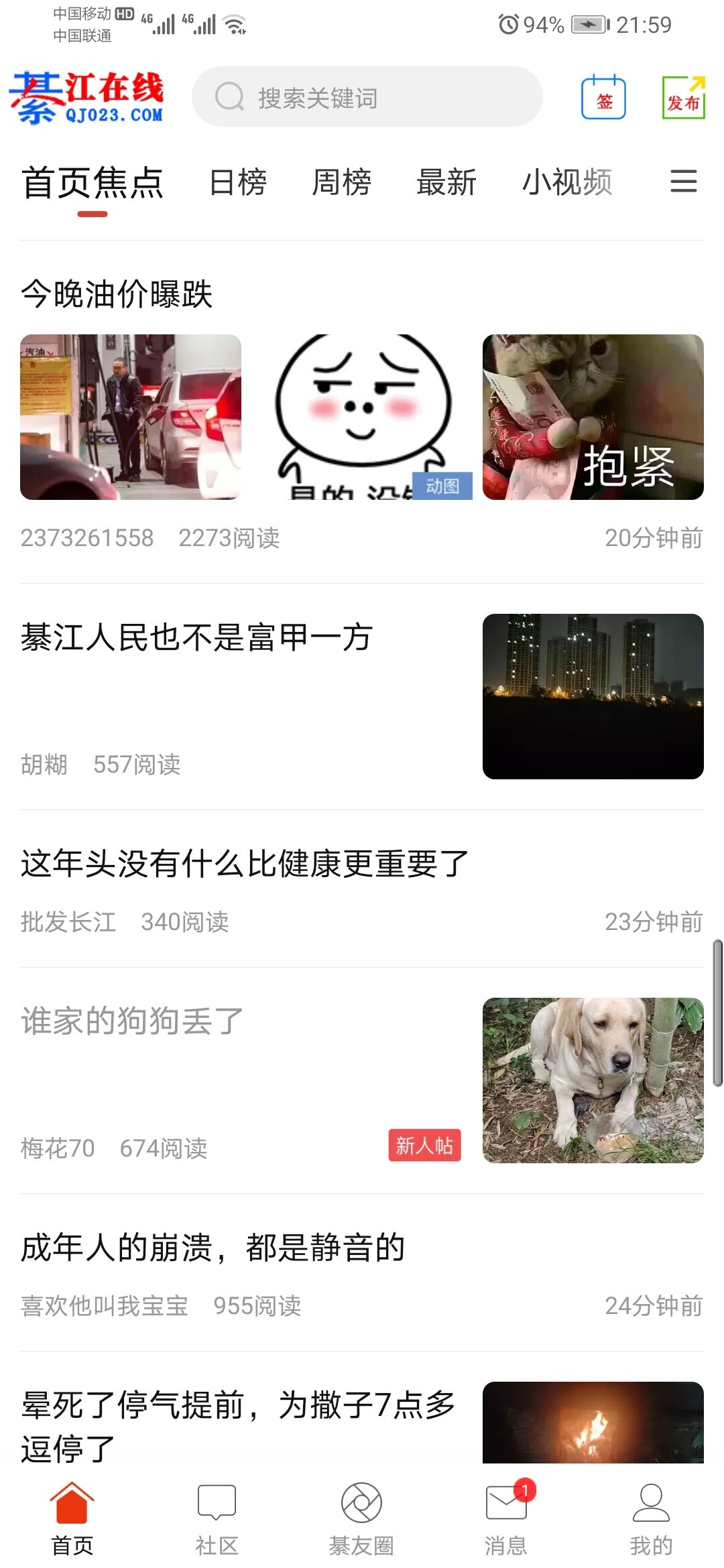Screen dimensions: 724x1568
Task: Open the hamburger menu for more categories
Action: 683,182
